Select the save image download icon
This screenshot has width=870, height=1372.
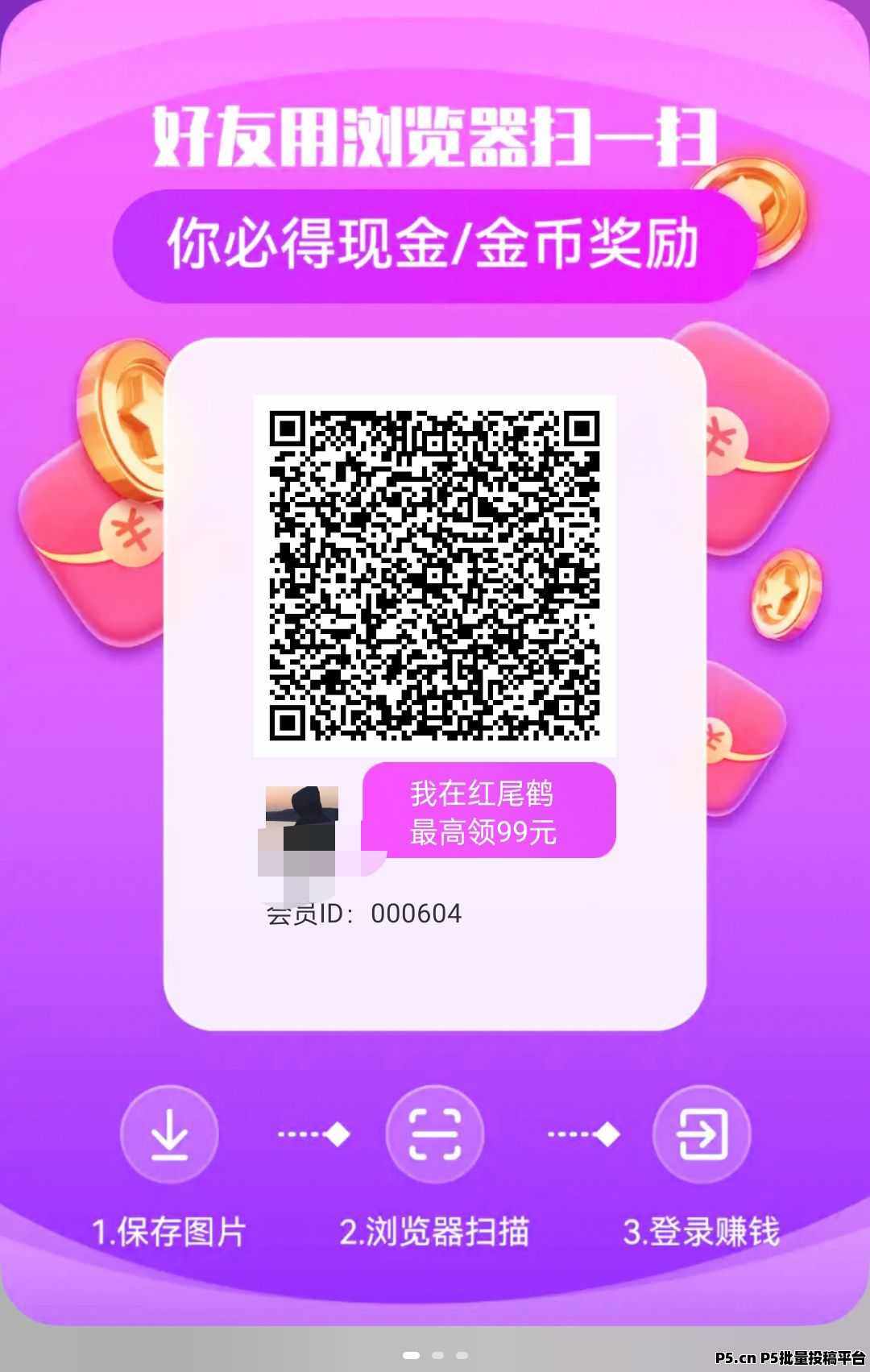[x=169, y=1132]
